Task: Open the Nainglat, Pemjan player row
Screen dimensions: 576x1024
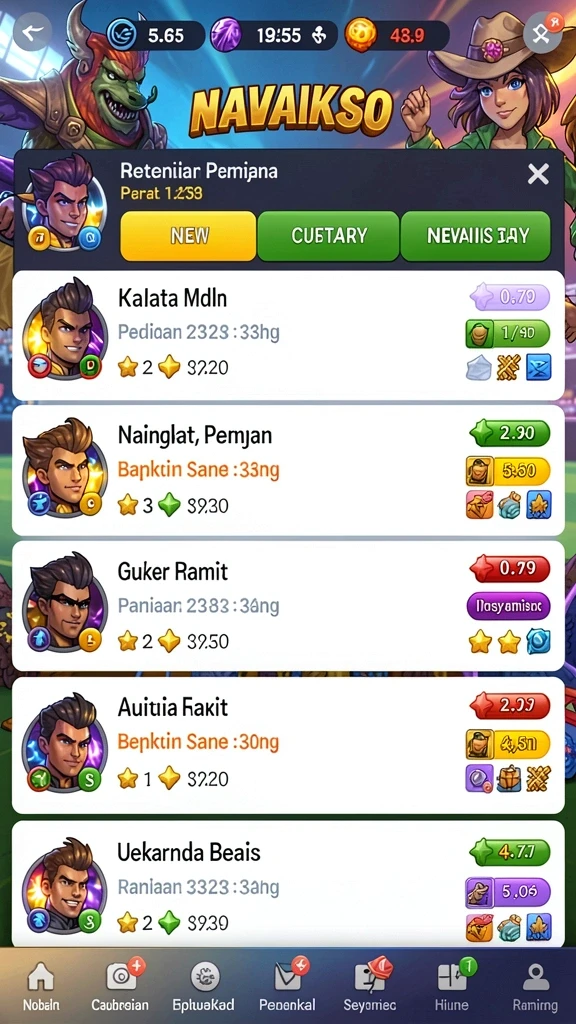Action: [288, 471]
